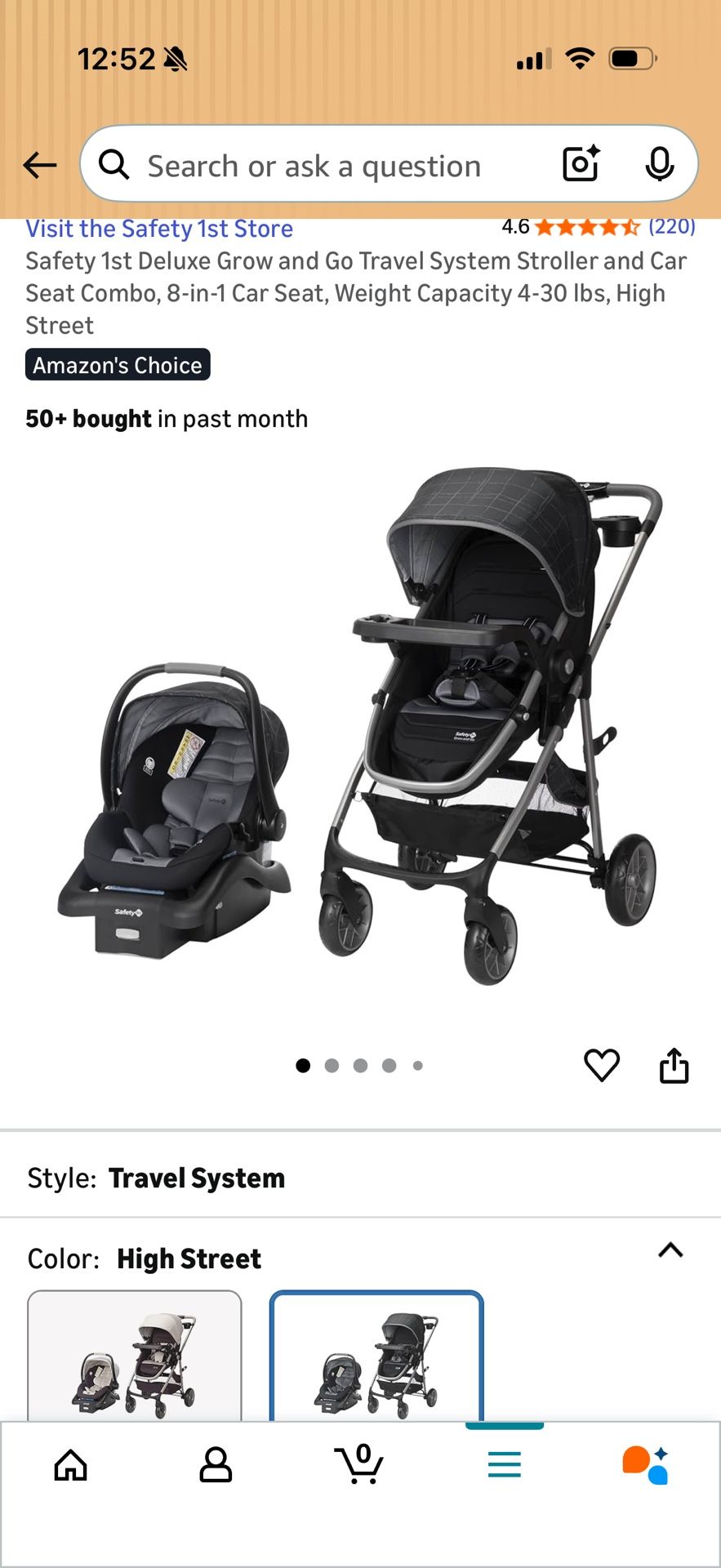The height and width of the screenshot is (1568, 721).
Task: Open the camera lens search
Action: 581,164
